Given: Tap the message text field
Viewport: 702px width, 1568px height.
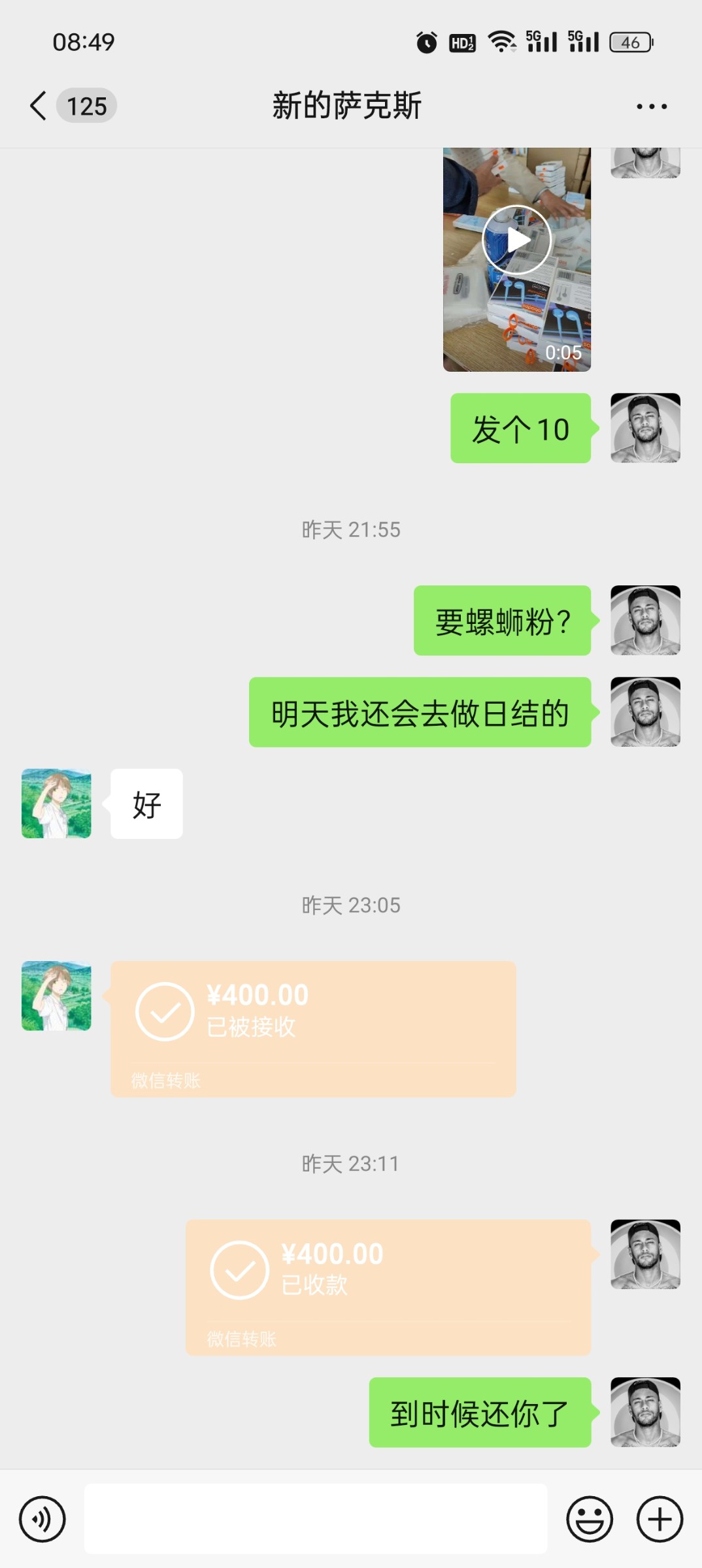Looking at the screenshot, I should pos(316,1519).
